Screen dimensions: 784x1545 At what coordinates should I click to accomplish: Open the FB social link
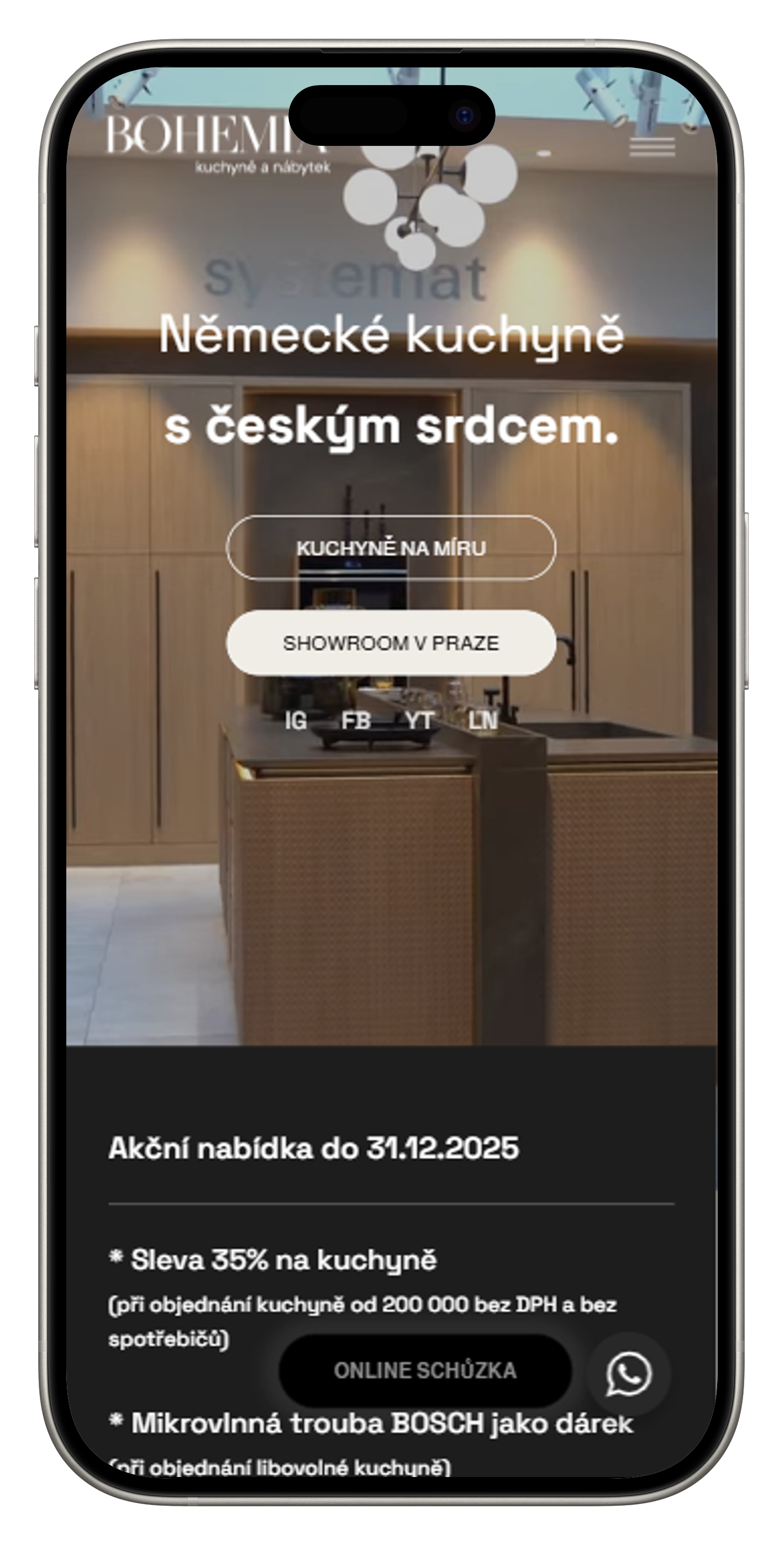[x=356, y=721]
